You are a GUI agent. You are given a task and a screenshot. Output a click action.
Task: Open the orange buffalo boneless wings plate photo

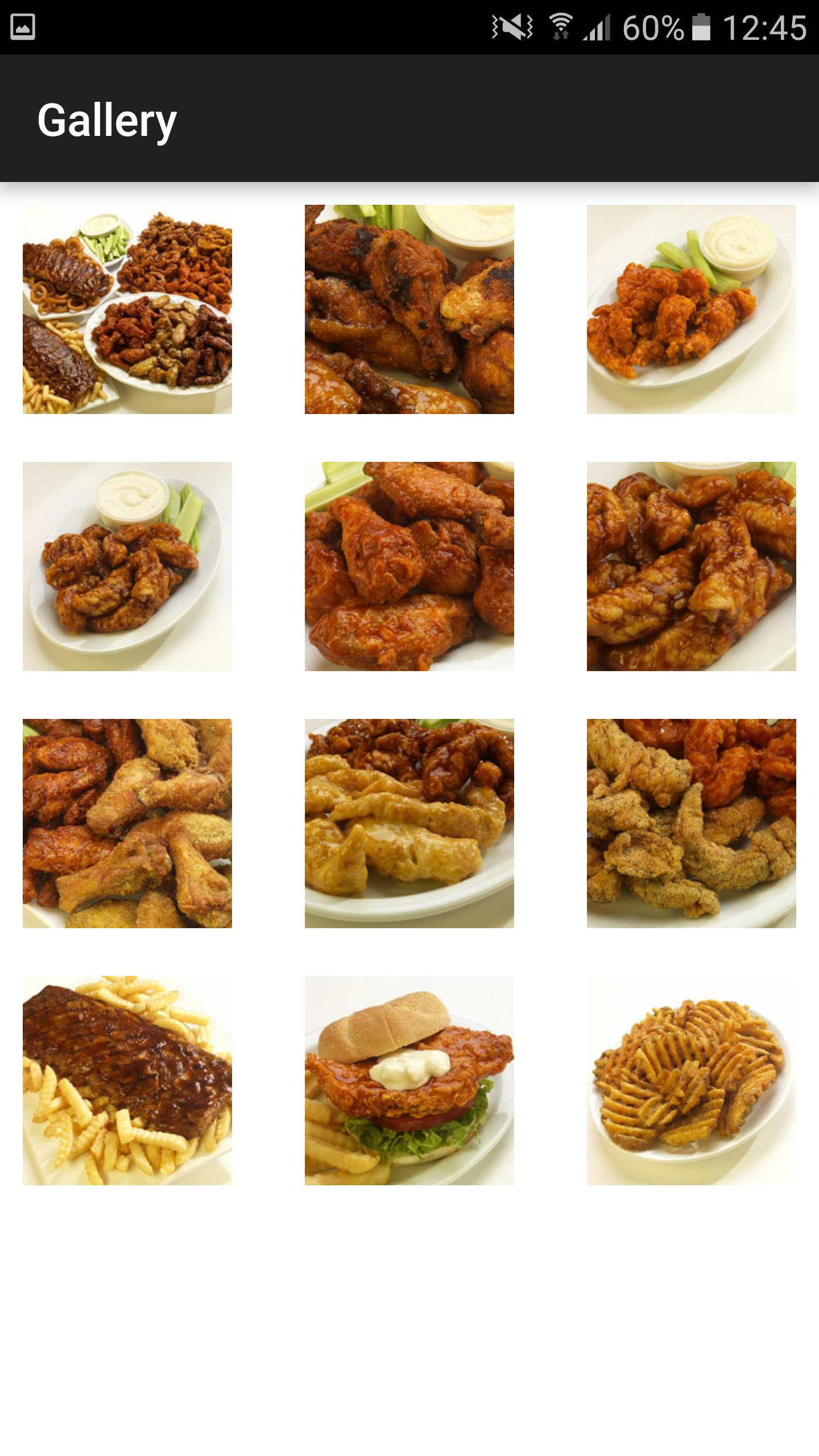(x=692, y=309)
